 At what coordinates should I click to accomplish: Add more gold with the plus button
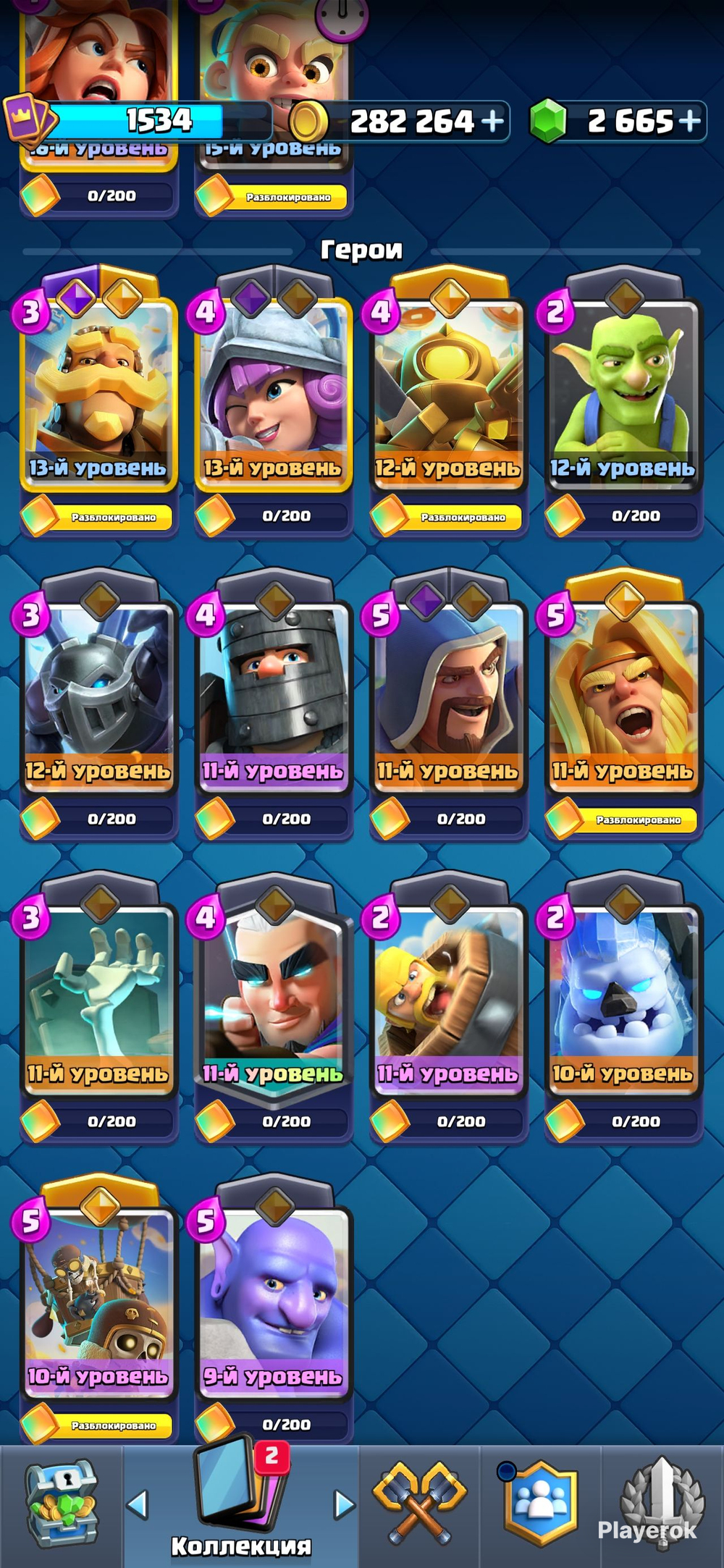(x=492, y=121)
